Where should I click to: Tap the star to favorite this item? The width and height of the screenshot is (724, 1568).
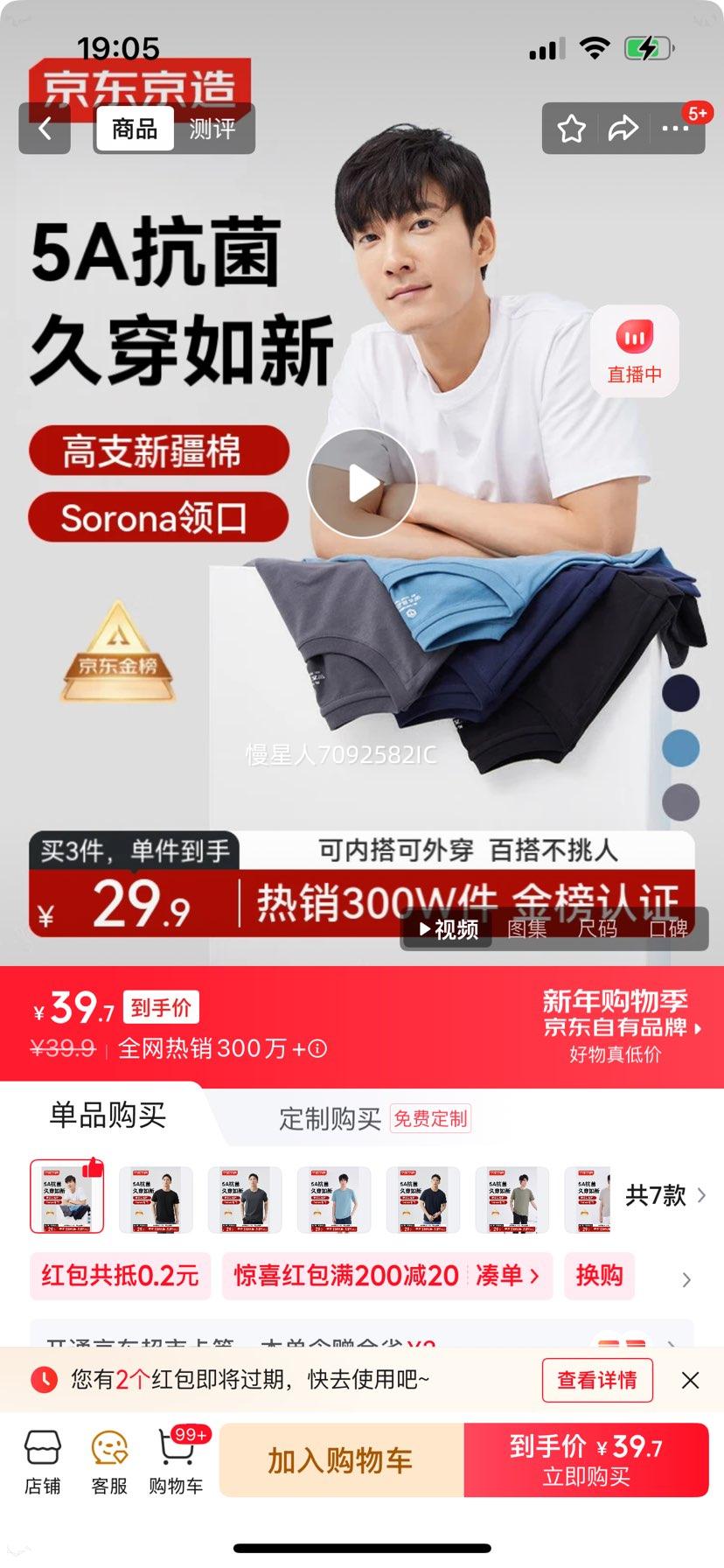pyautogui.click(x=571, y=129)
